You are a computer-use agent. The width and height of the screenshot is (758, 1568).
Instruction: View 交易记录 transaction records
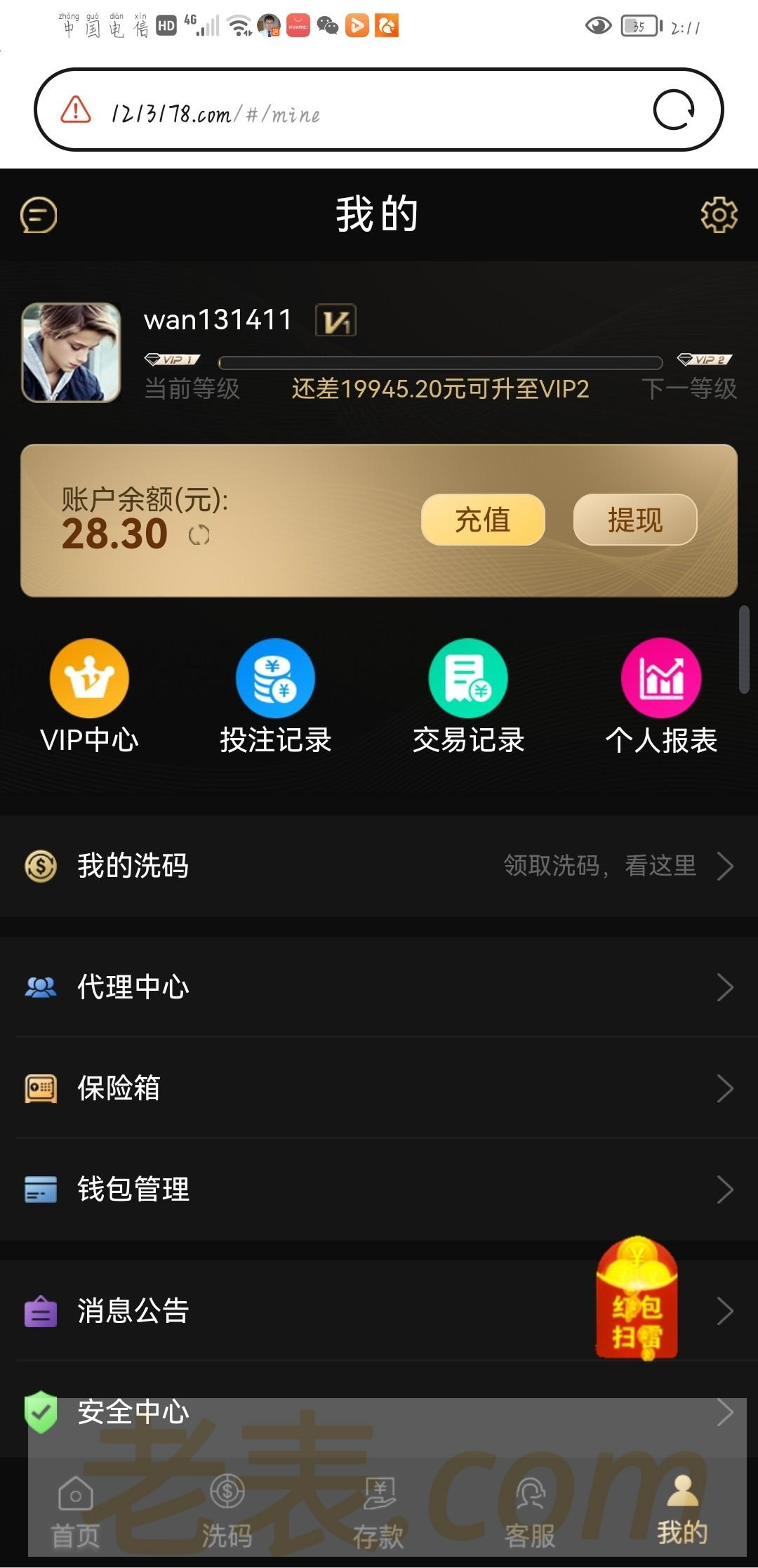pyautogui.click(x=468, y=695)
